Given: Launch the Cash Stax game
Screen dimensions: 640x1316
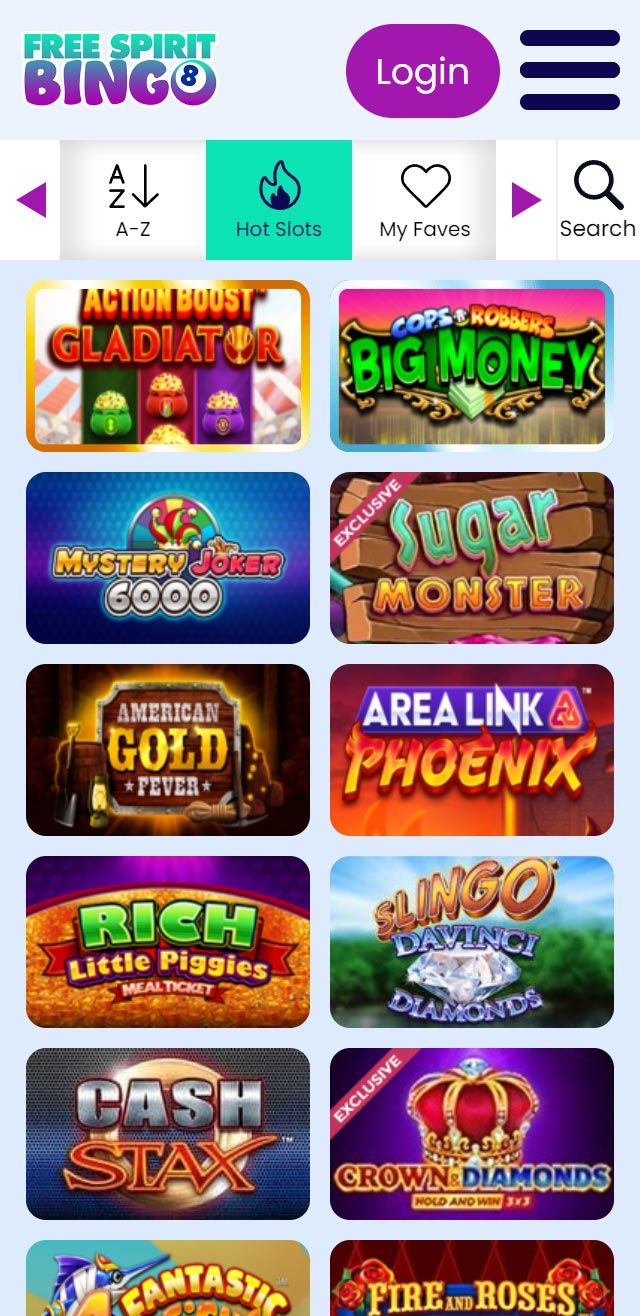Looking at the screenshot, I should point(168,1134).
